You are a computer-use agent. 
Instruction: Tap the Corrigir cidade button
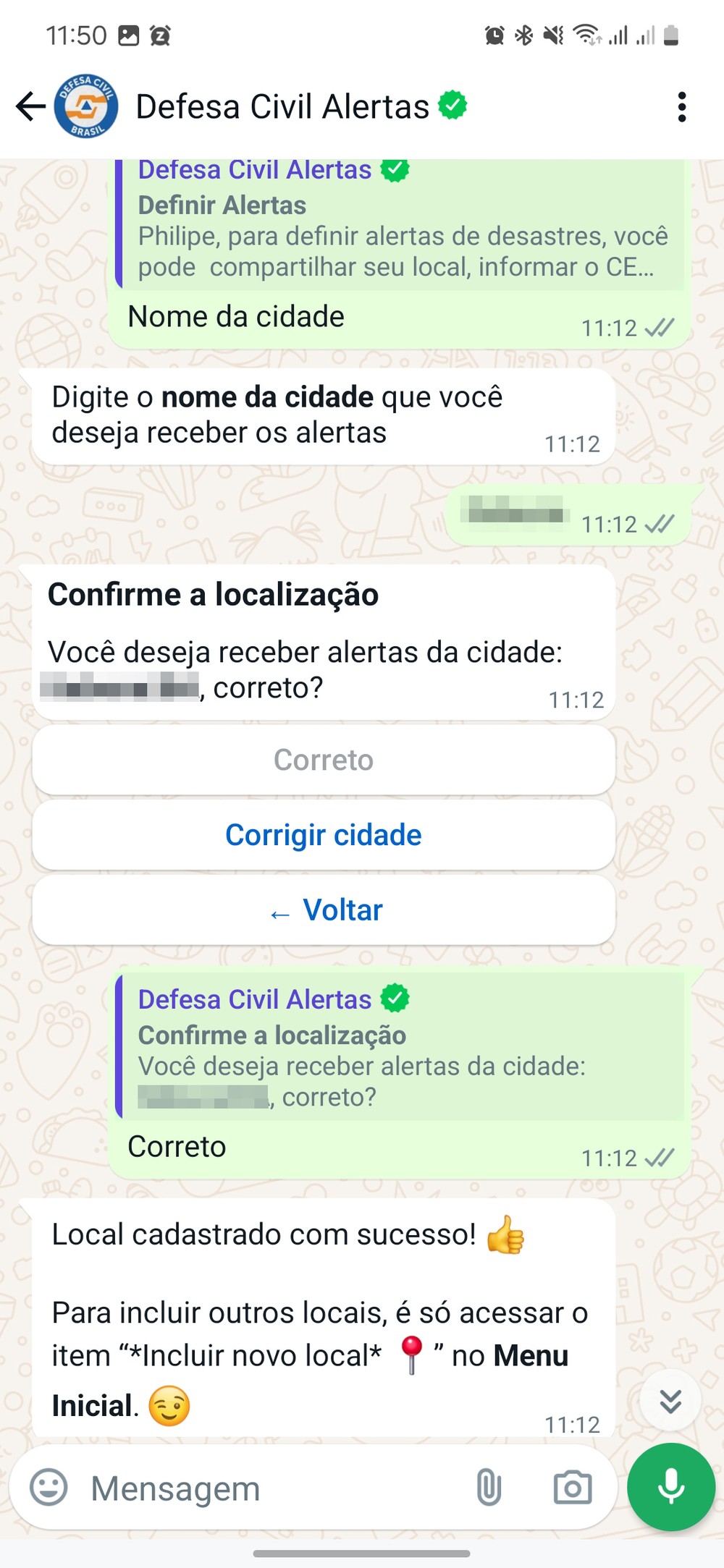tap(324, 835)
